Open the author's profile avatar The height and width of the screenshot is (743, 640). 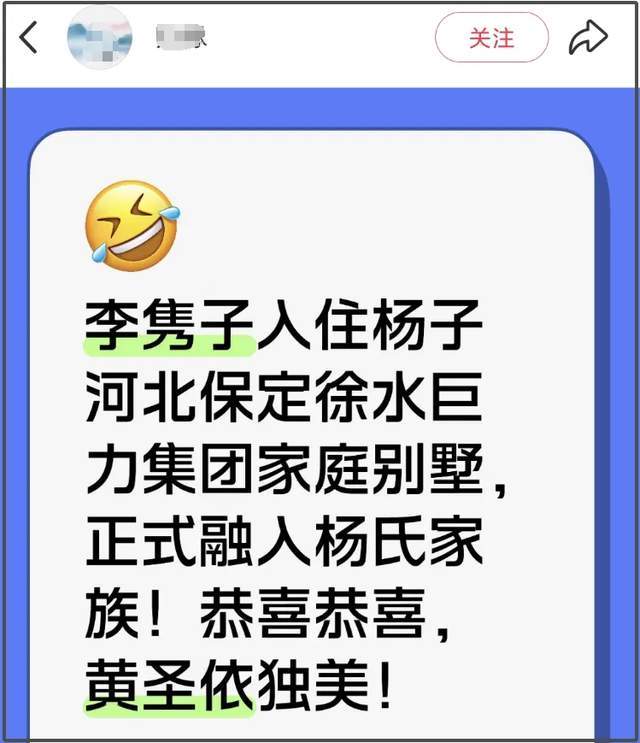point(99,38)
